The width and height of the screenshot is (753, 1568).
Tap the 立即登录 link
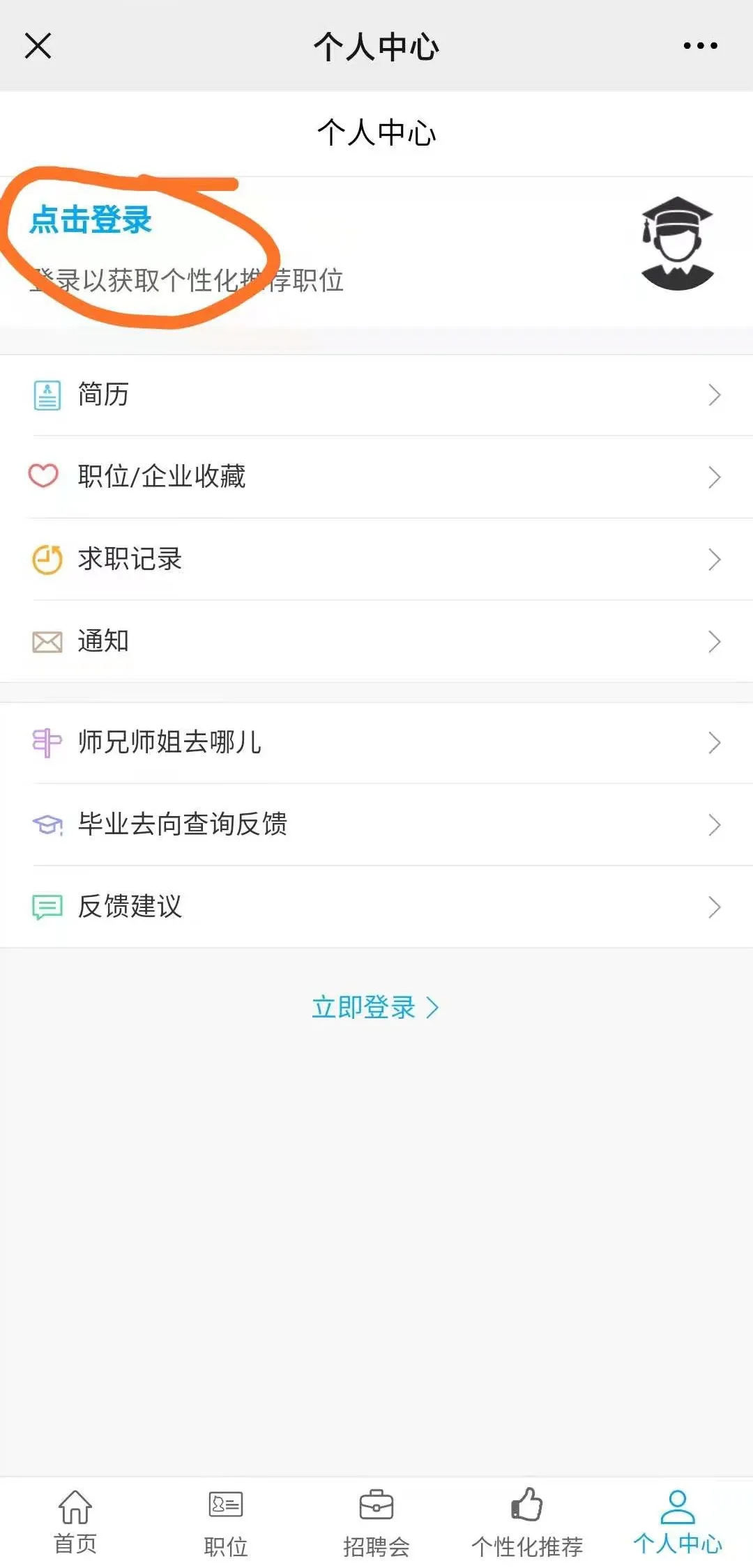click(375, 1008)
